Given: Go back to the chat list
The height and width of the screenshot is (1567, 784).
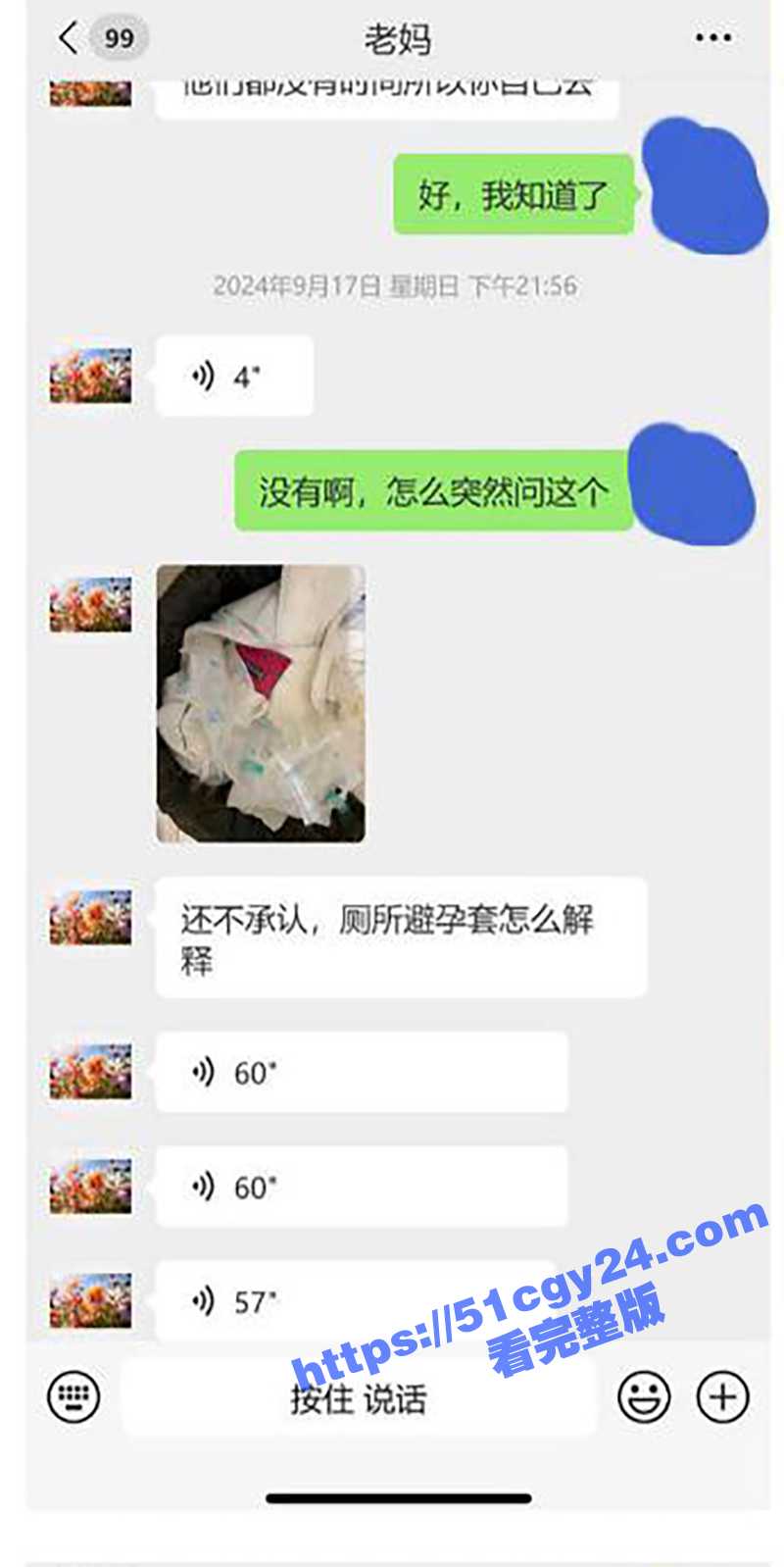Looking at the screenshot, I should tap(69, 38).
